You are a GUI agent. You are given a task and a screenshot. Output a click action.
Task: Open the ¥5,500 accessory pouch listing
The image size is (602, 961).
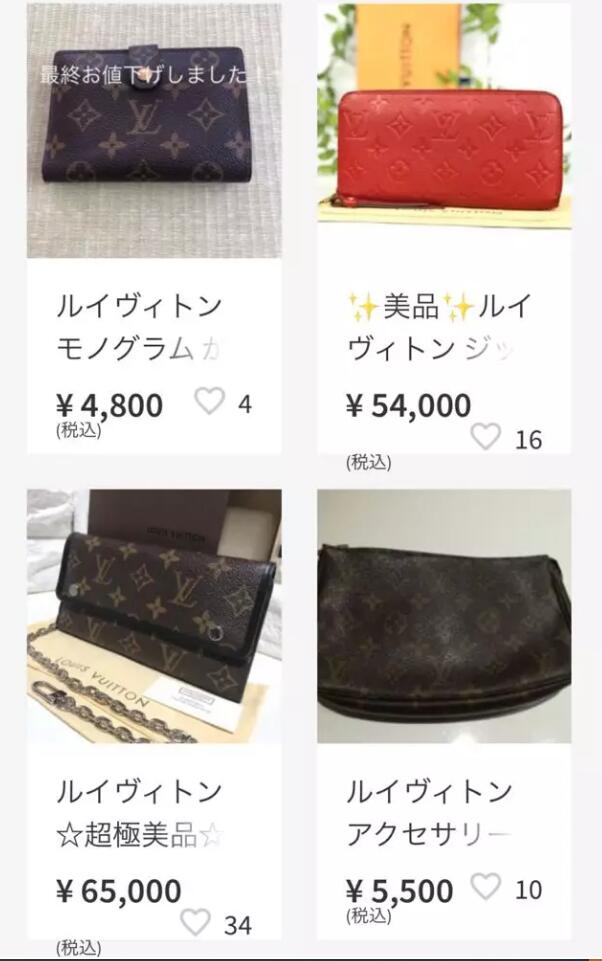pos(444,615)
